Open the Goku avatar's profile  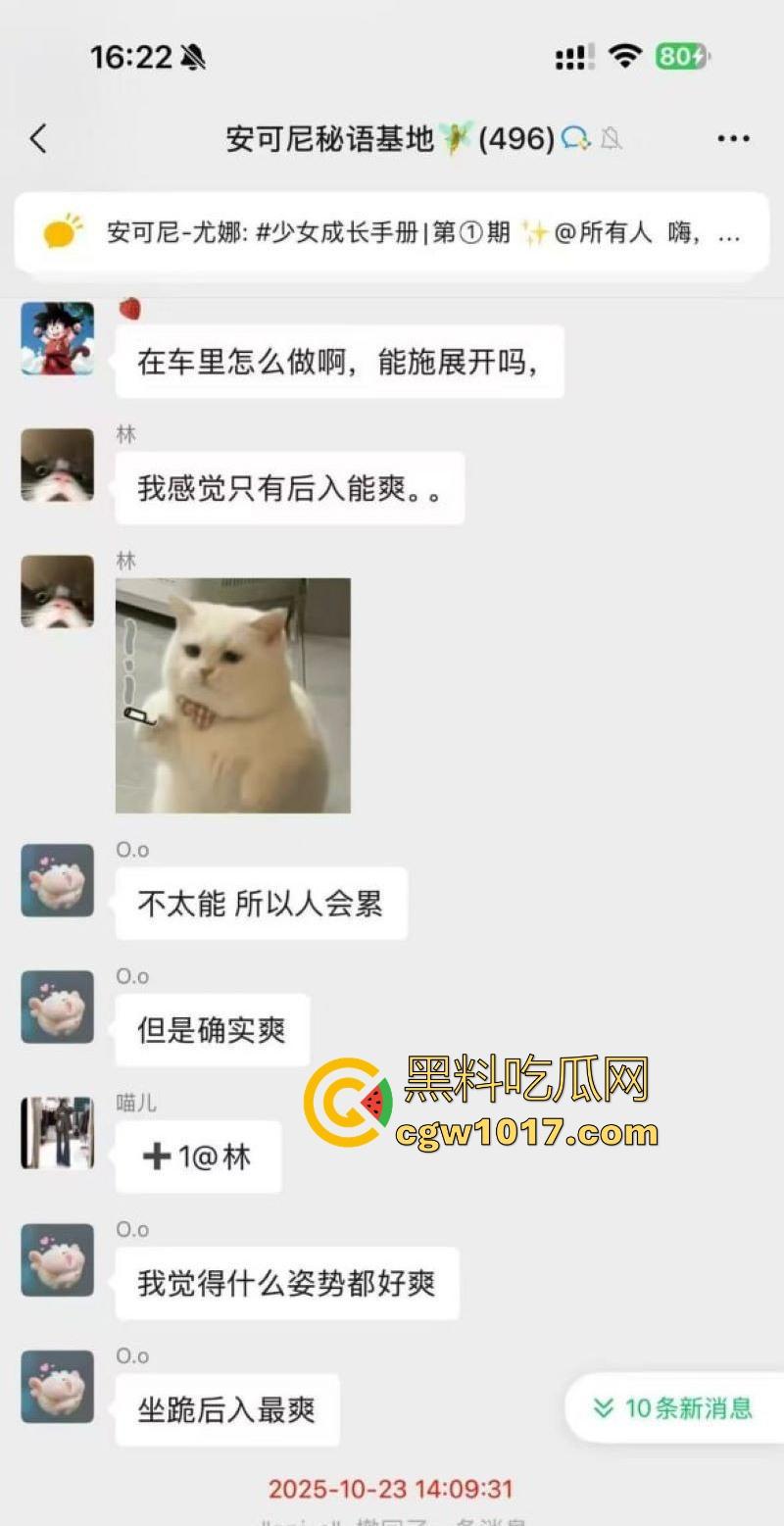point(58,338)
